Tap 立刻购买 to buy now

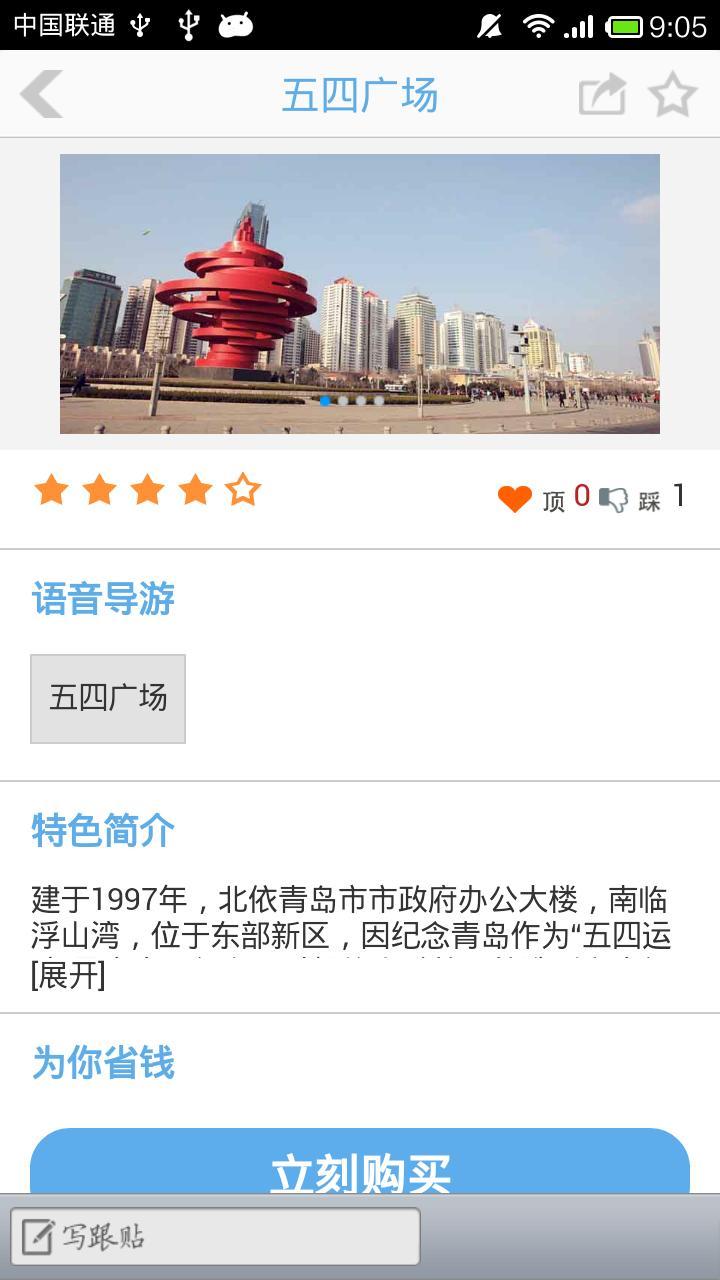(x=360, y=1165)
